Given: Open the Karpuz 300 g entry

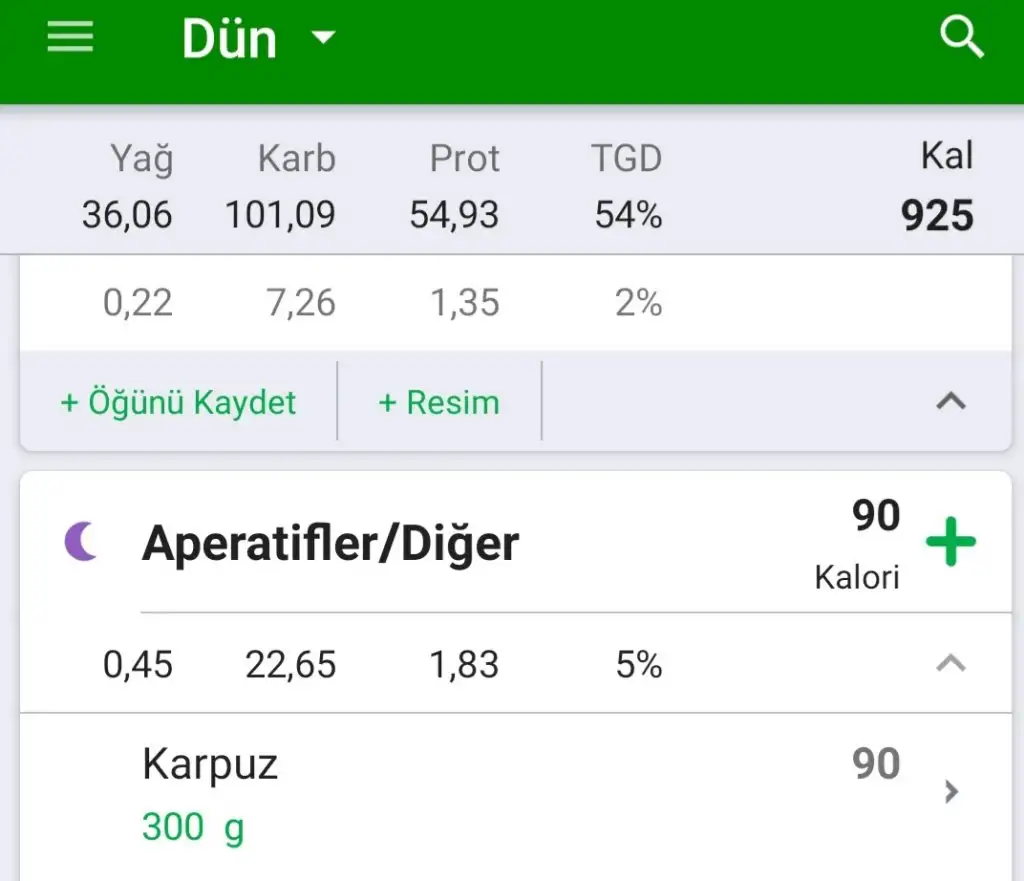Looking at the screenshot, I should tap(516, 795).
